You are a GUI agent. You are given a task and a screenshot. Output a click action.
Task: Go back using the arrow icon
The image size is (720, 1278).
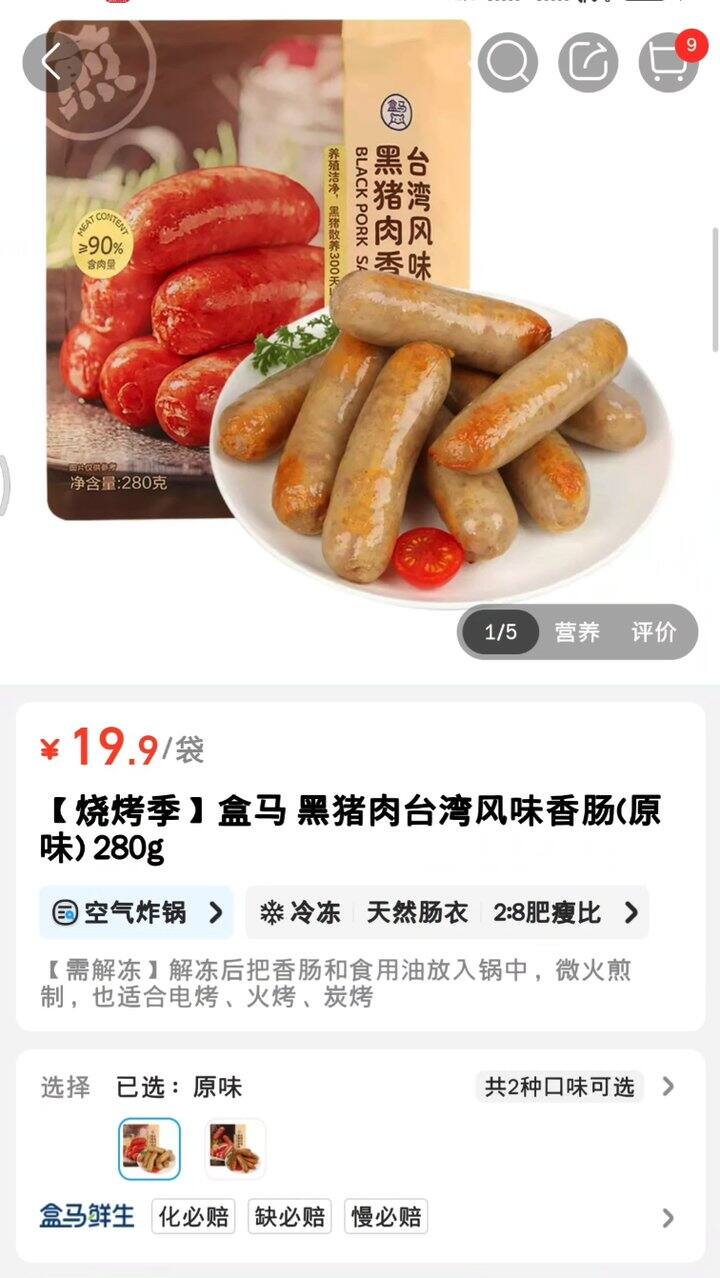(x=51, y=62)
